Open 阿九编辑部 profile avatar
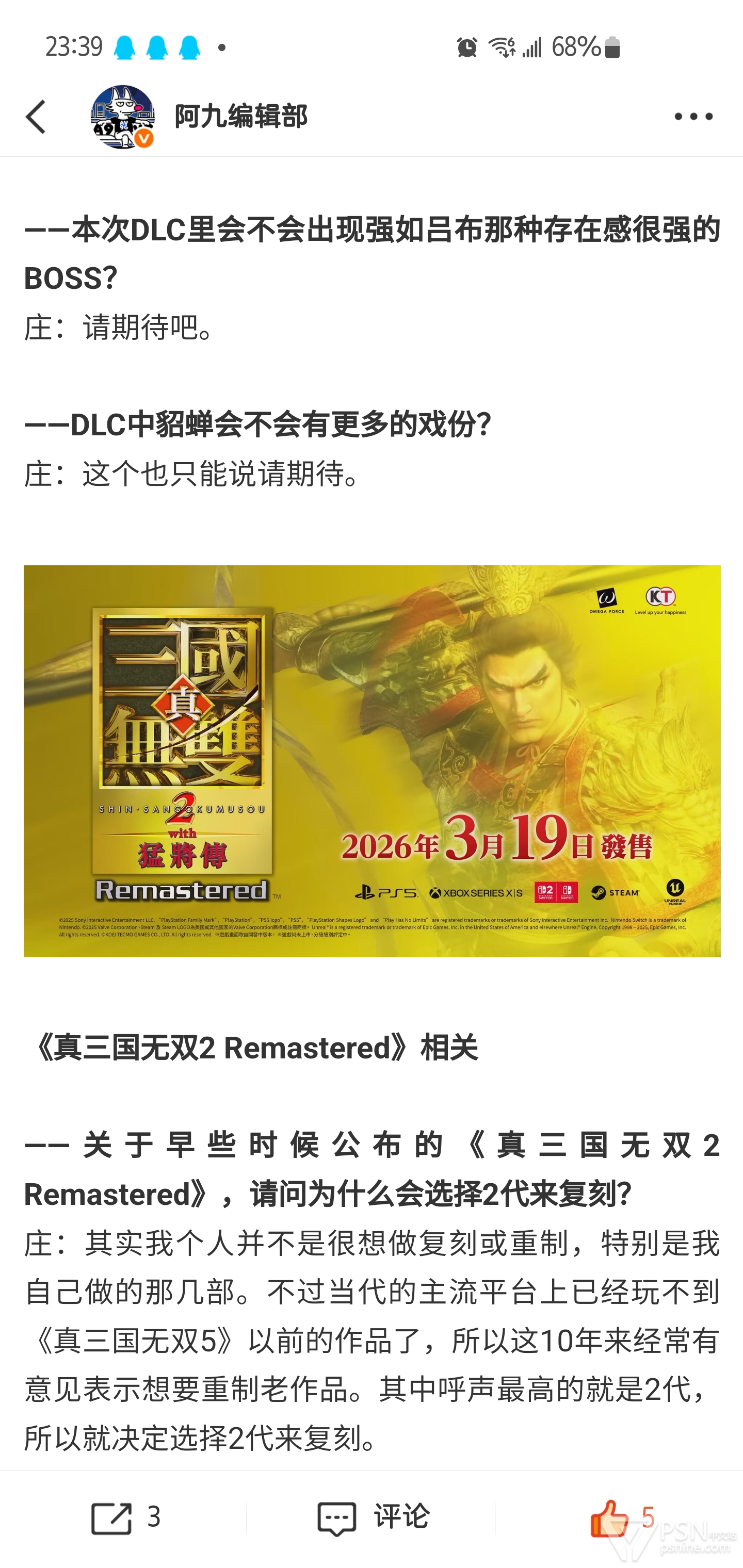 (122, 116)
